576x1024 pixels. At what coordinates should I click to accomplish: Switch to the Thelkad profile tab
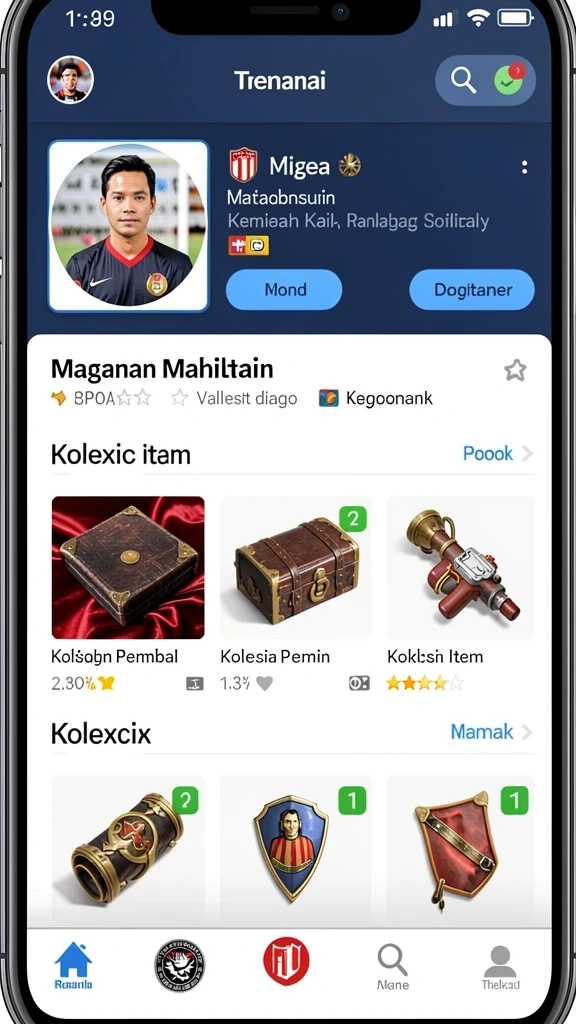point(500,967)
